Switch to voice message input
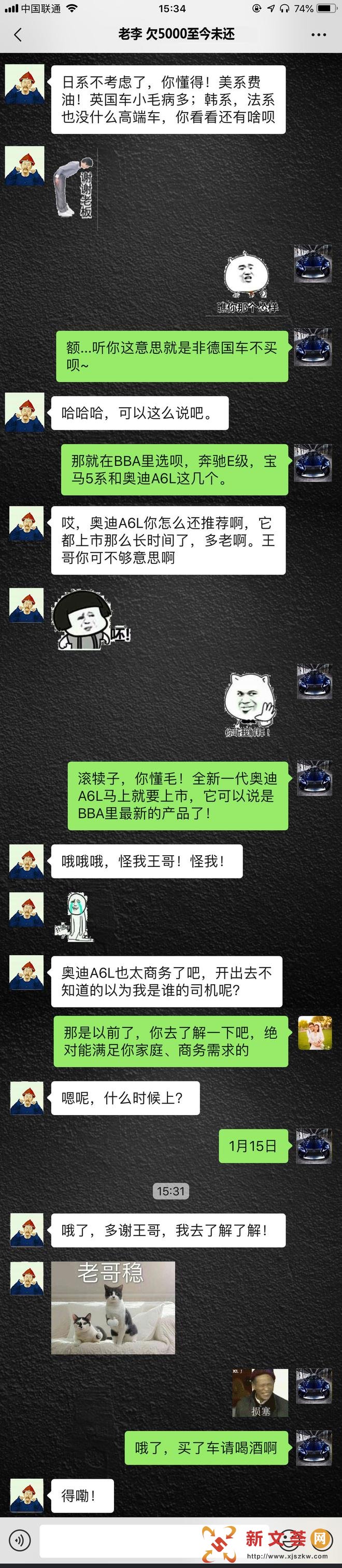 pos(20,1540)
